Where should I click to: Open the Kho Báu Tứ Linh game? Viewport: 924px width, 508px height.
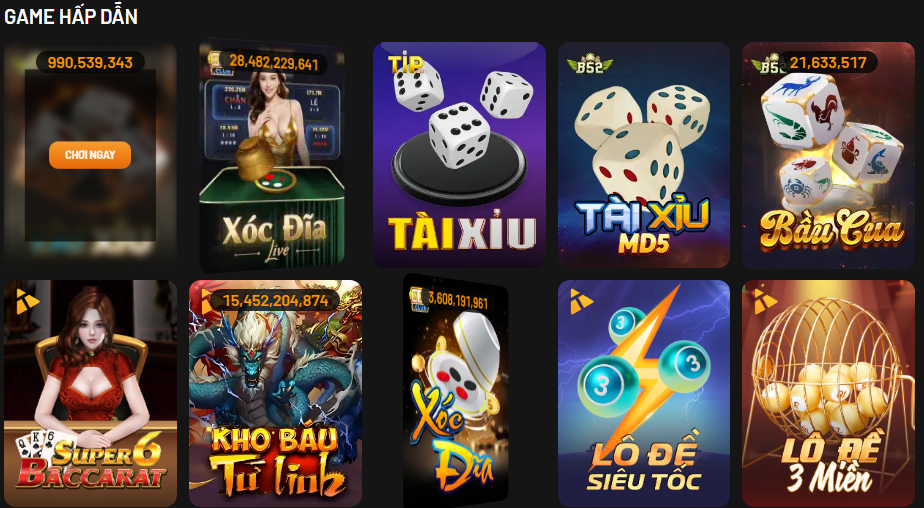(x=275, y=394)
